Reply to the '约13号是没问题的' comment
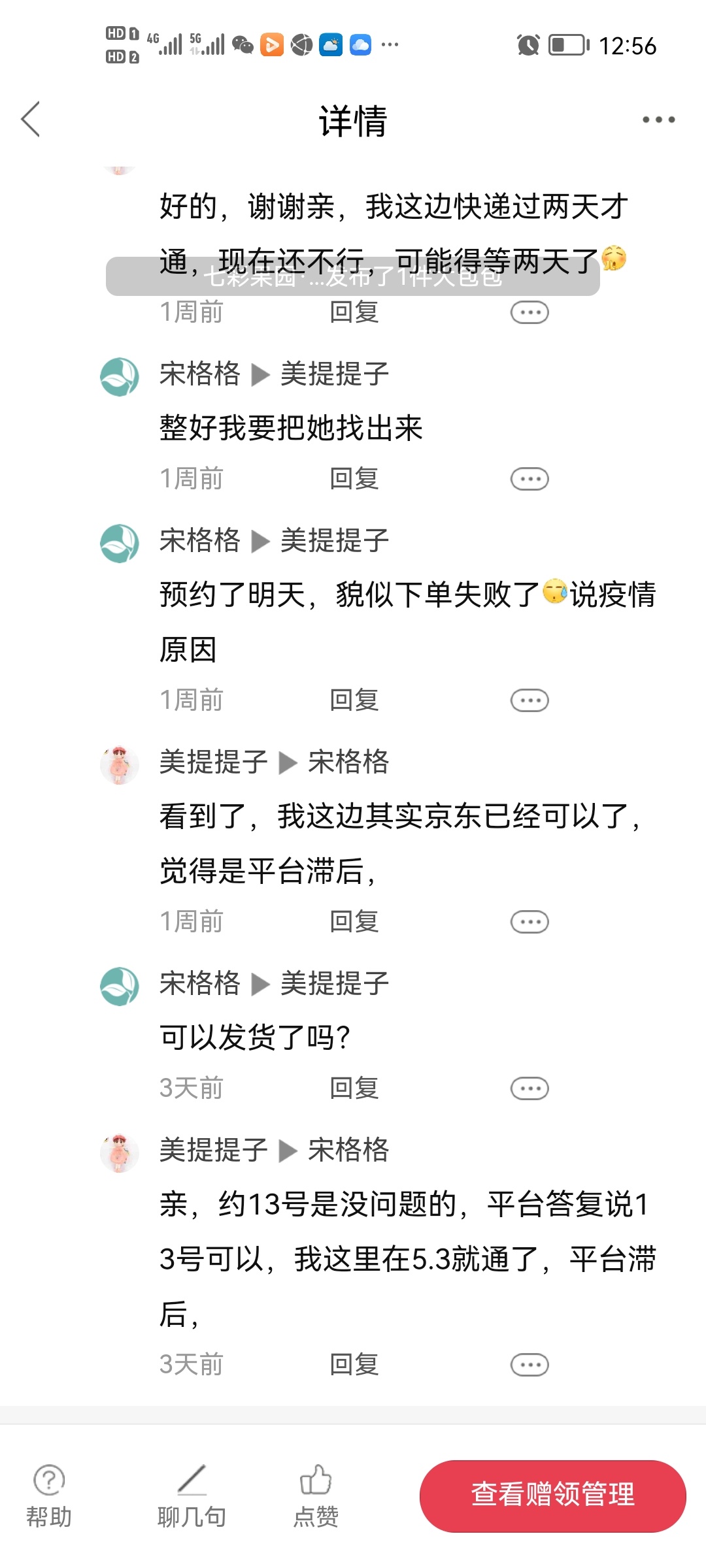The image size is (706, 1568). point(354,1365)
